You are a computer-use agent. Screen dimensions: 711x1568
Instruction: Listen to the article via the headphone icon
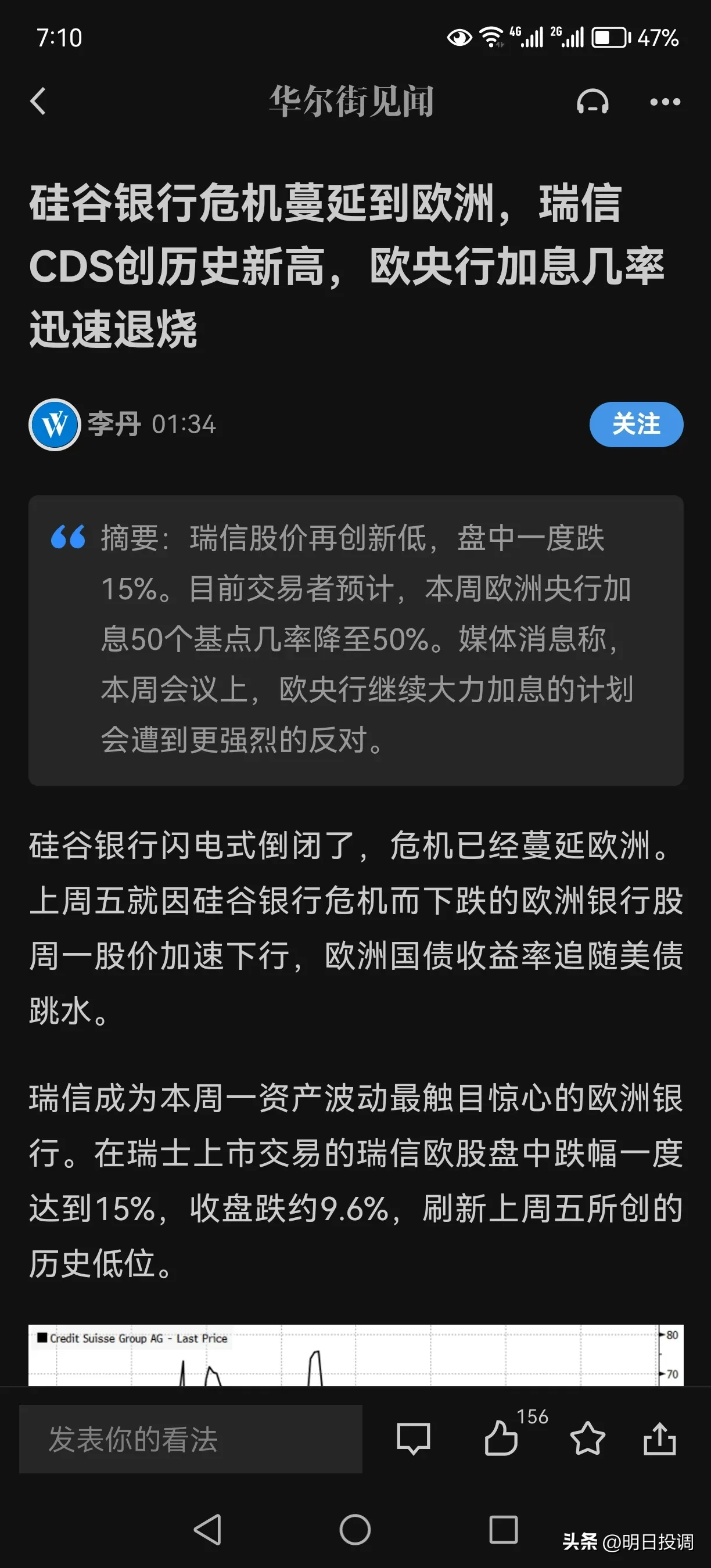click(x=592, y=101)
